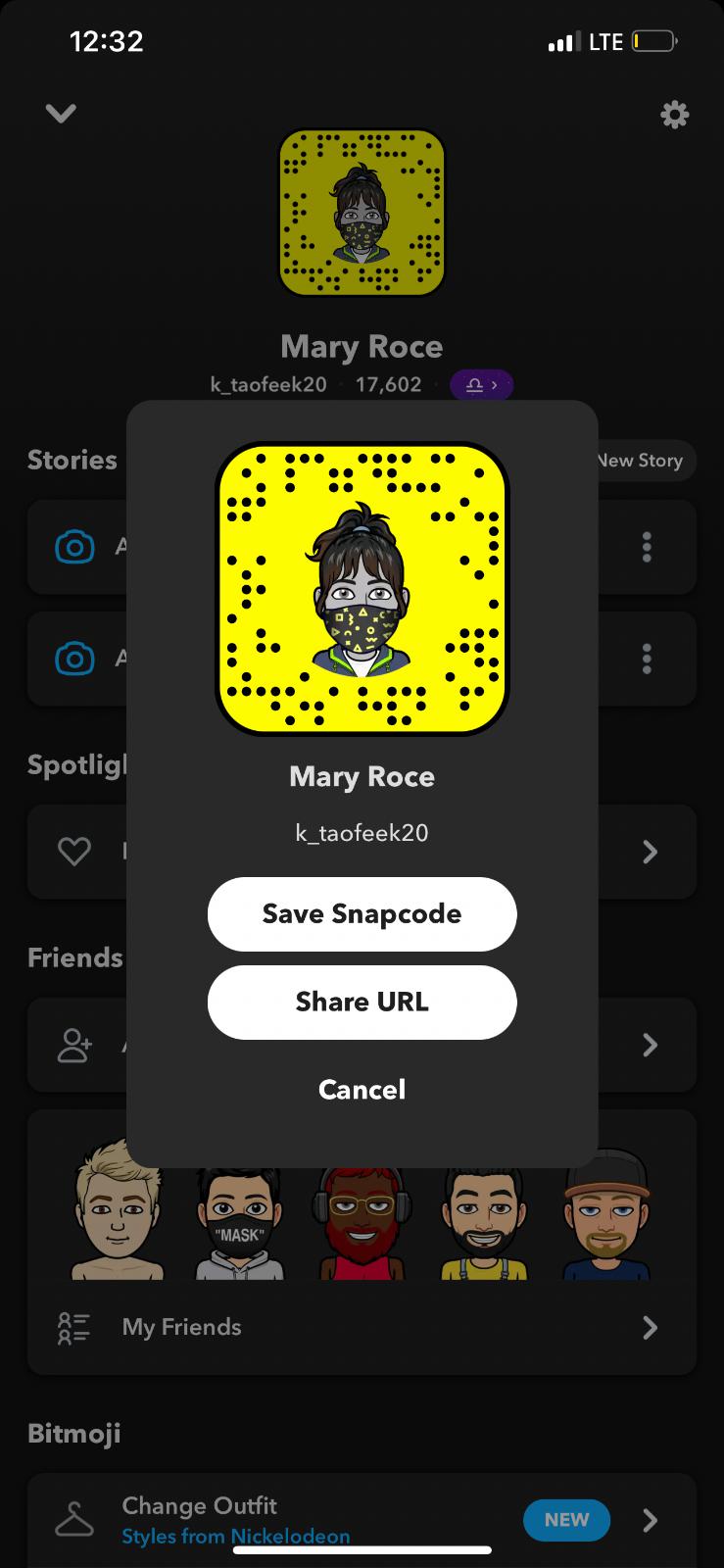Cancel the Snapcode dialog
Image resolution: width=724 pixels, height=1568 pixels.
[362, 1089]
